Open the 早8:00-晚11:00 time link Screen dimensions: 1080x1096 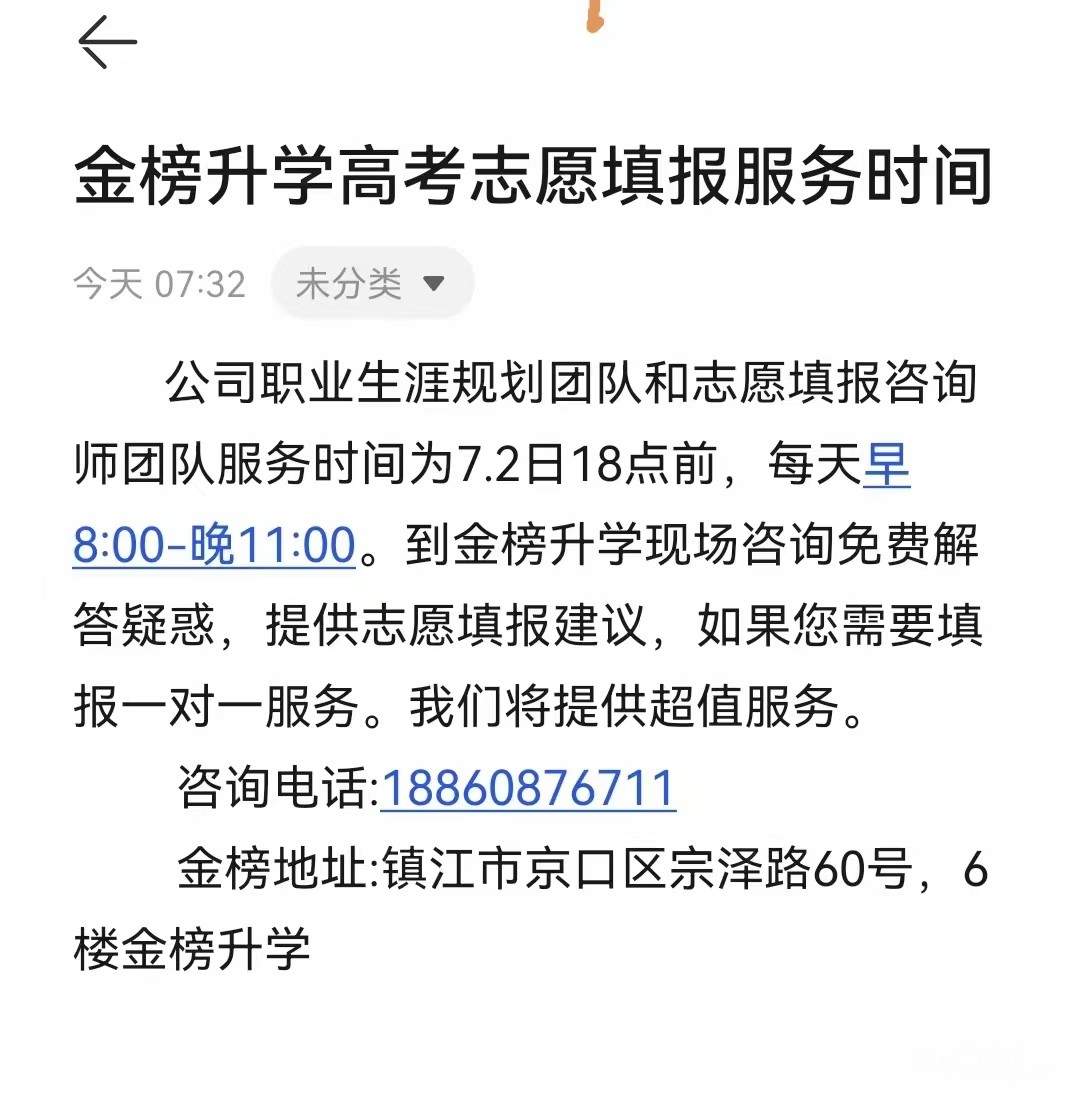[215, 545]
